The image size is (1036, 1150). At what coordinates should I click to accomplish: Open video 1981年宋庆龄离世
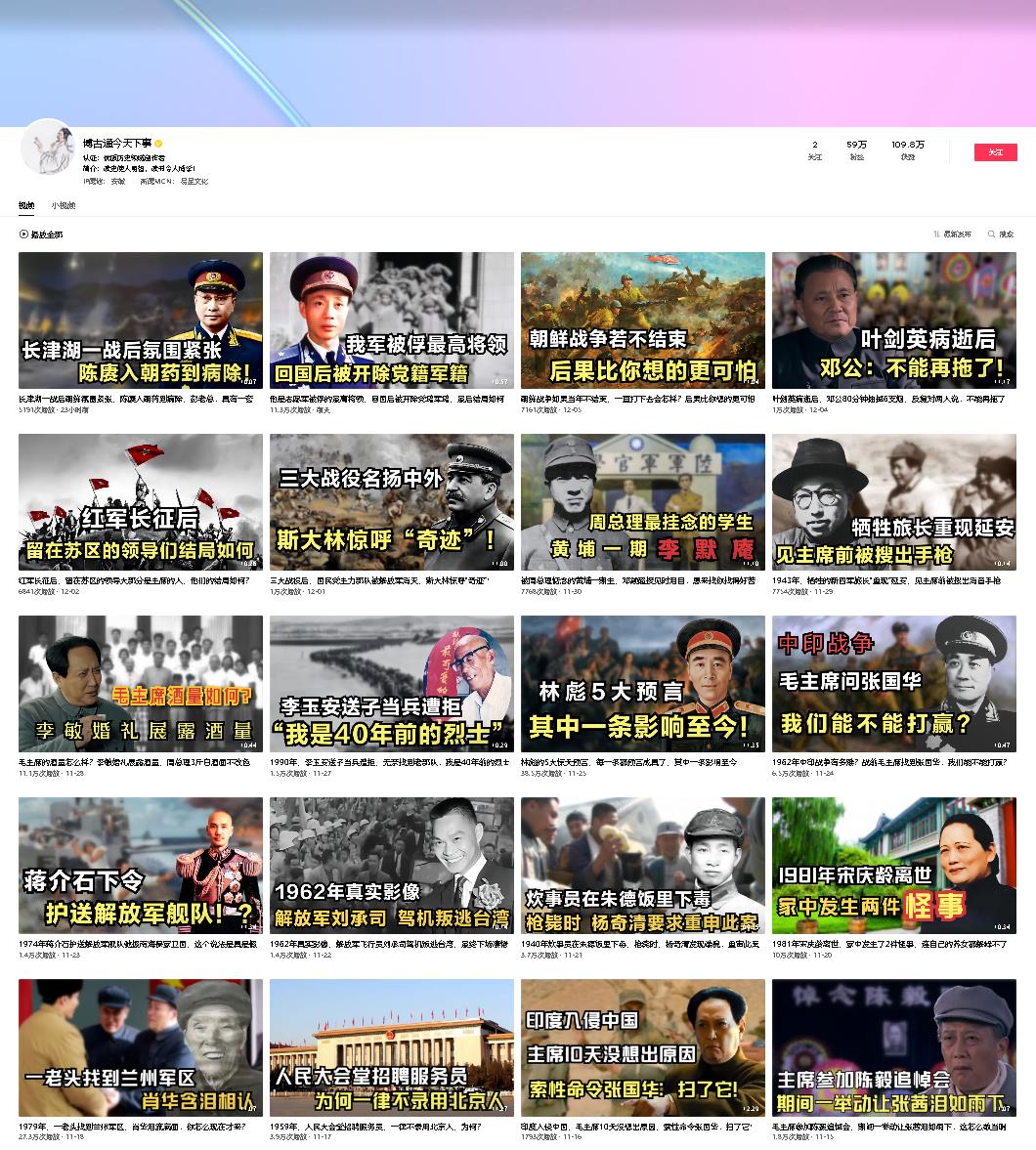tap(893, 866)
